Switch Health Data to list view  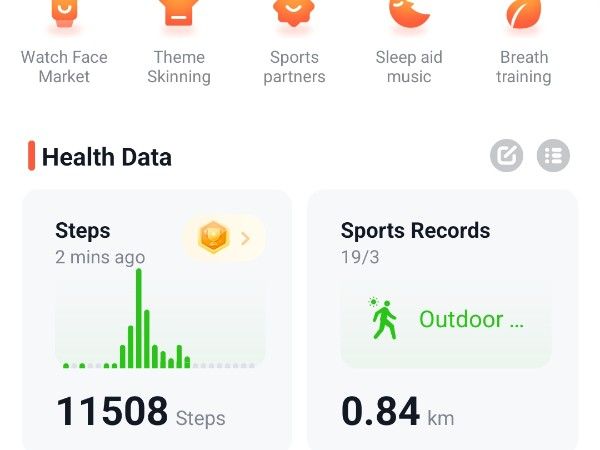(x=553, y=156)
